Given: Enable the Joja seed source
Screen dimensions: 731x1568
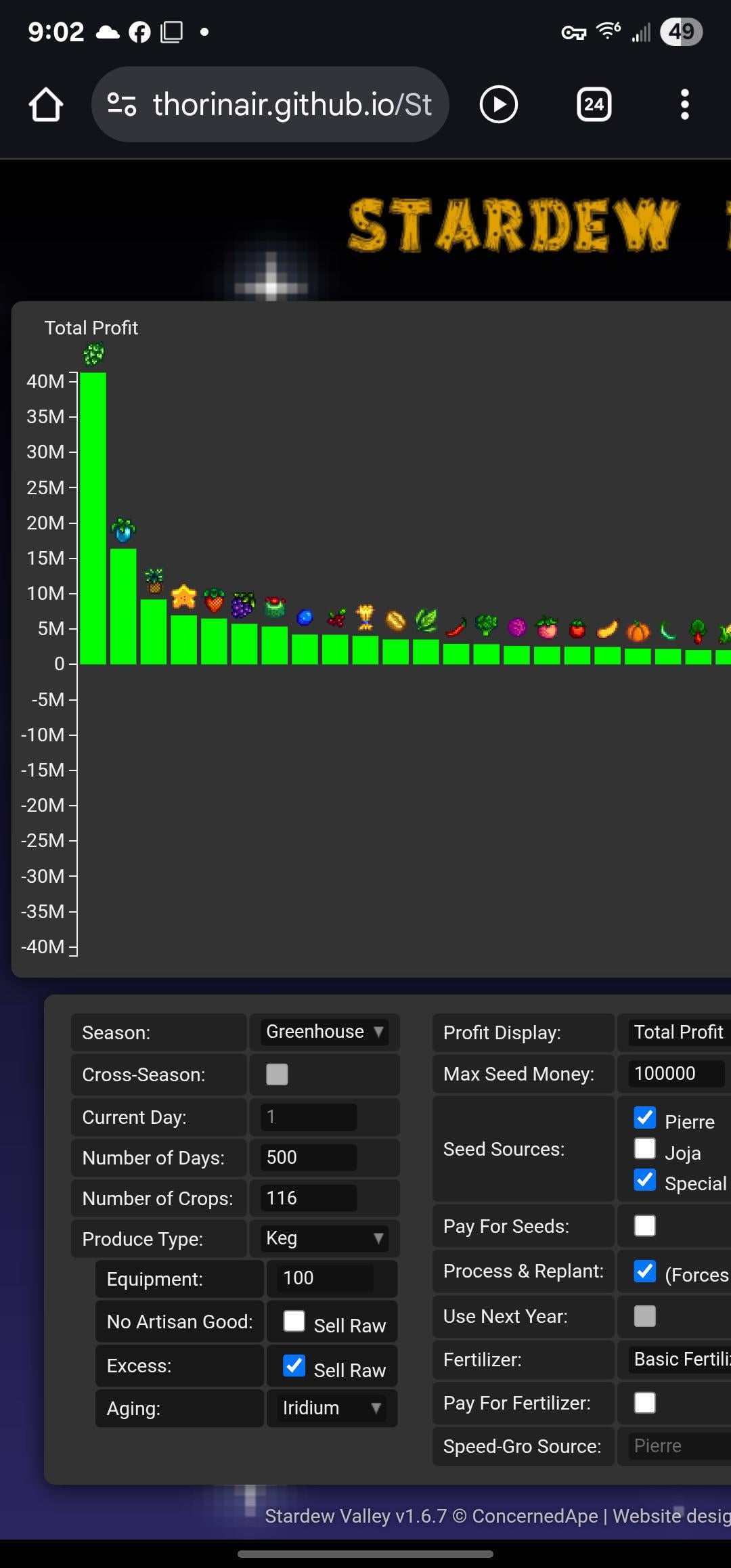Looking at the screenshot, I should (x=644, y=1149).
